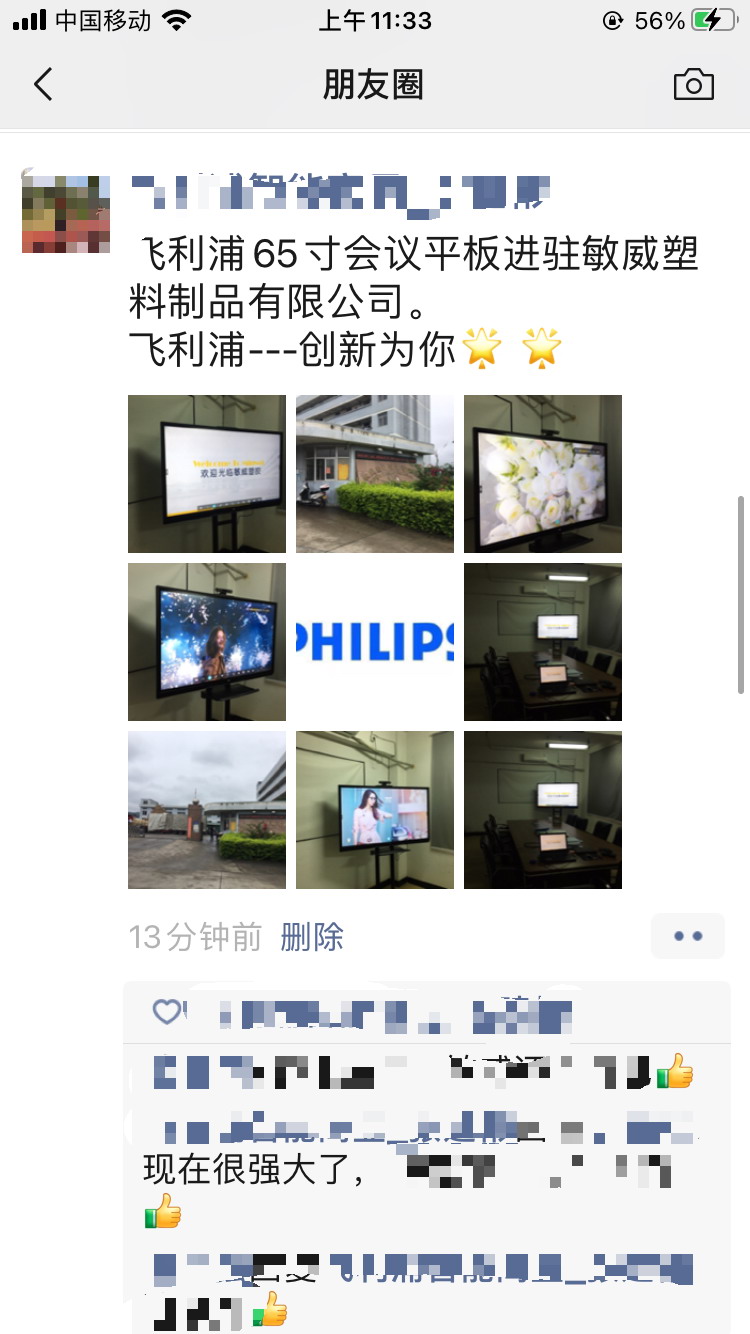
Task: Go back from the Moments feed
Action: (43, 85)
